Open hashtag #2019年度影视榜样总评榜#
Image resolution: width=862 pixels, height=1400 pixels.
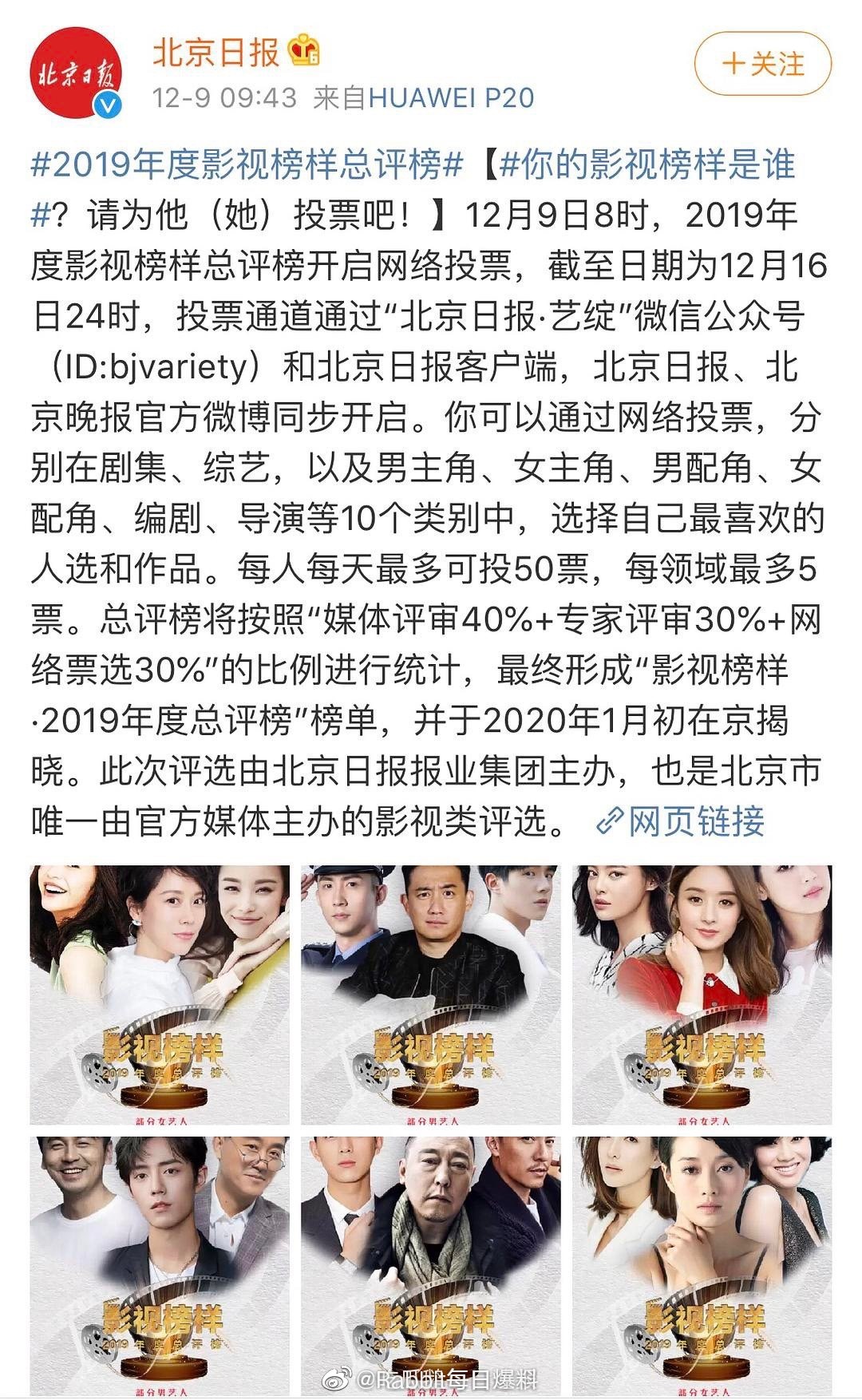tap(247, 165)
